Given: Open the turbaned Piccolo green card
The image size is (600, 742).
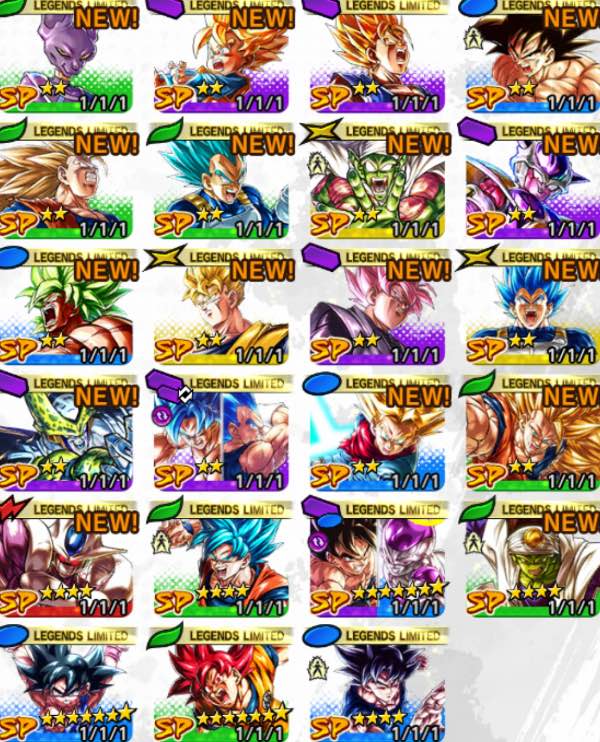Looking at the screenshot, I should tap(532, 560).
